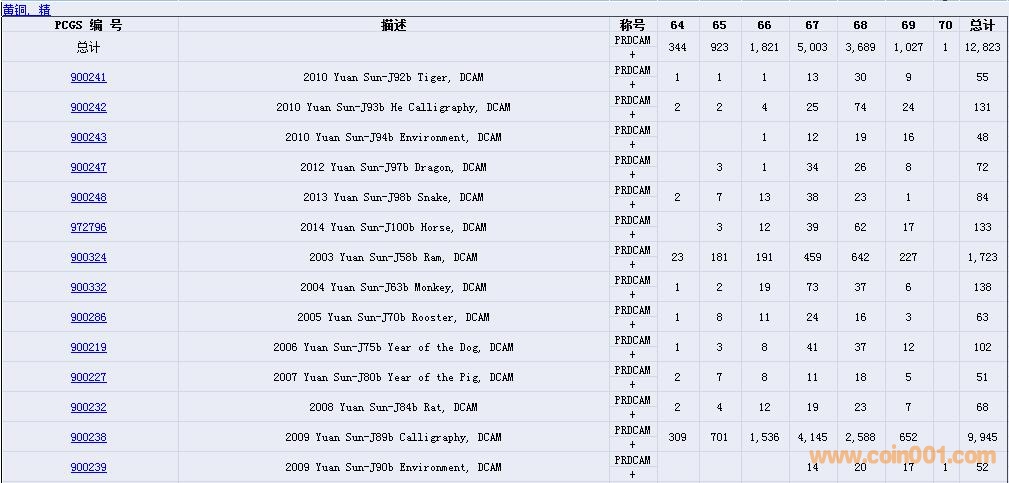Open PCGS number 900238 Calligraphy link
Viewport: 1009px width, 483px height.
pos(88,437)
